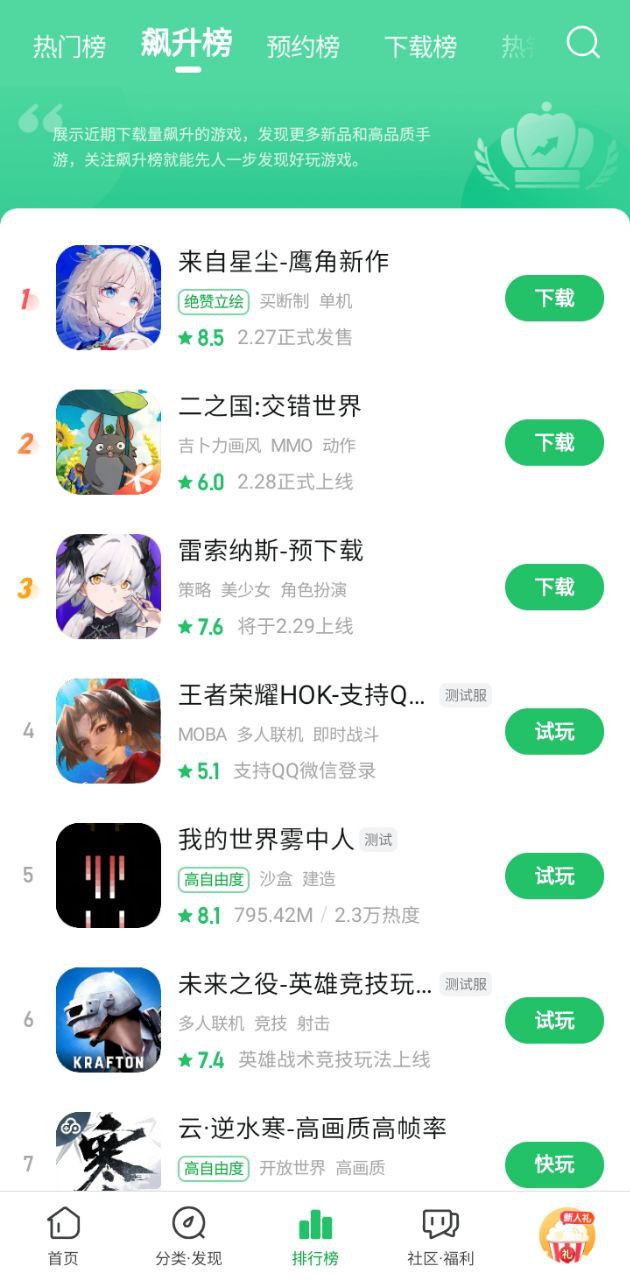Switch to the 预约榜 tab
The image size is (630, 1280).
coord(303,47)
